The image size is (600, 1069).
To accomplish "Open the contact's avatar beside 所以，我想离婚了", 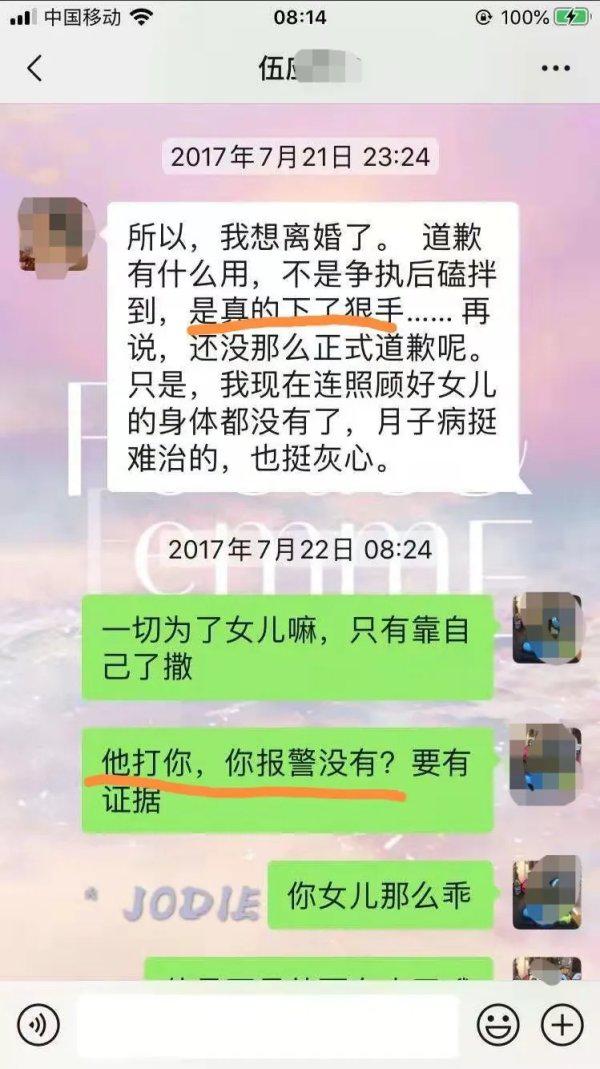I will (53, 235).
